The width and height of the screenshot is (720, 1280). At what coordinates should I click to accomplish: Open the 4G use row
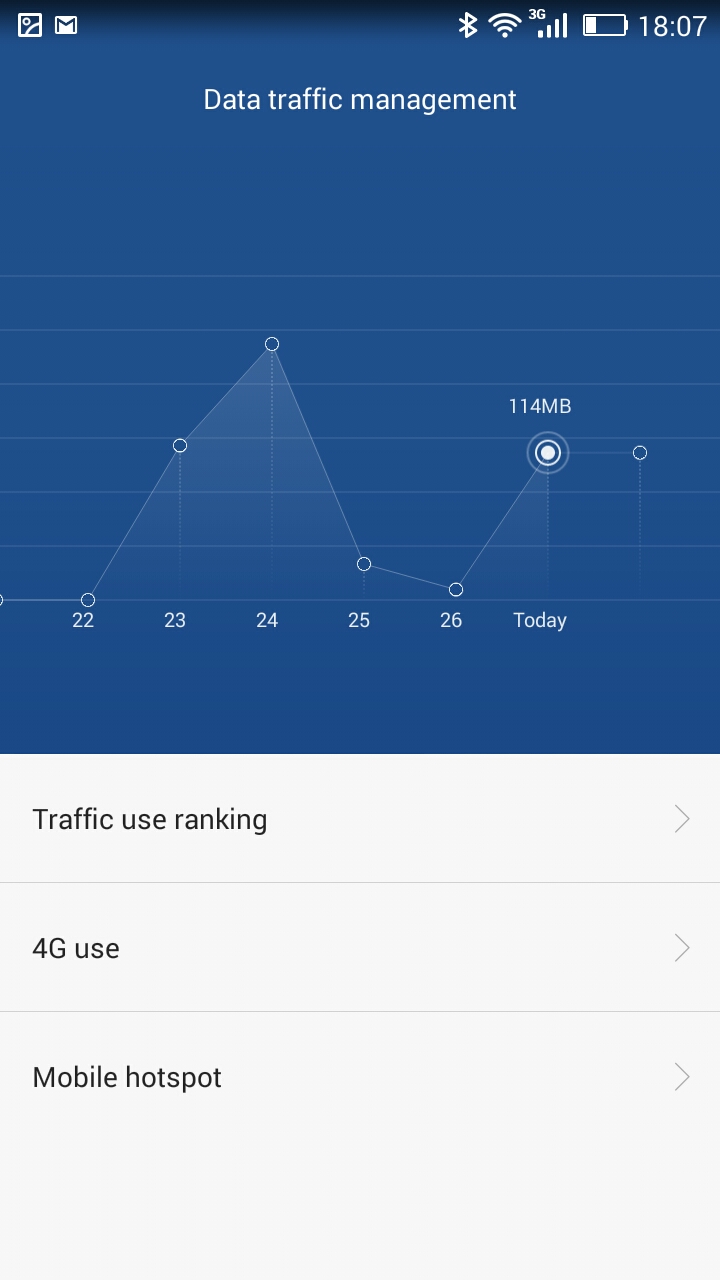point(360,947)
